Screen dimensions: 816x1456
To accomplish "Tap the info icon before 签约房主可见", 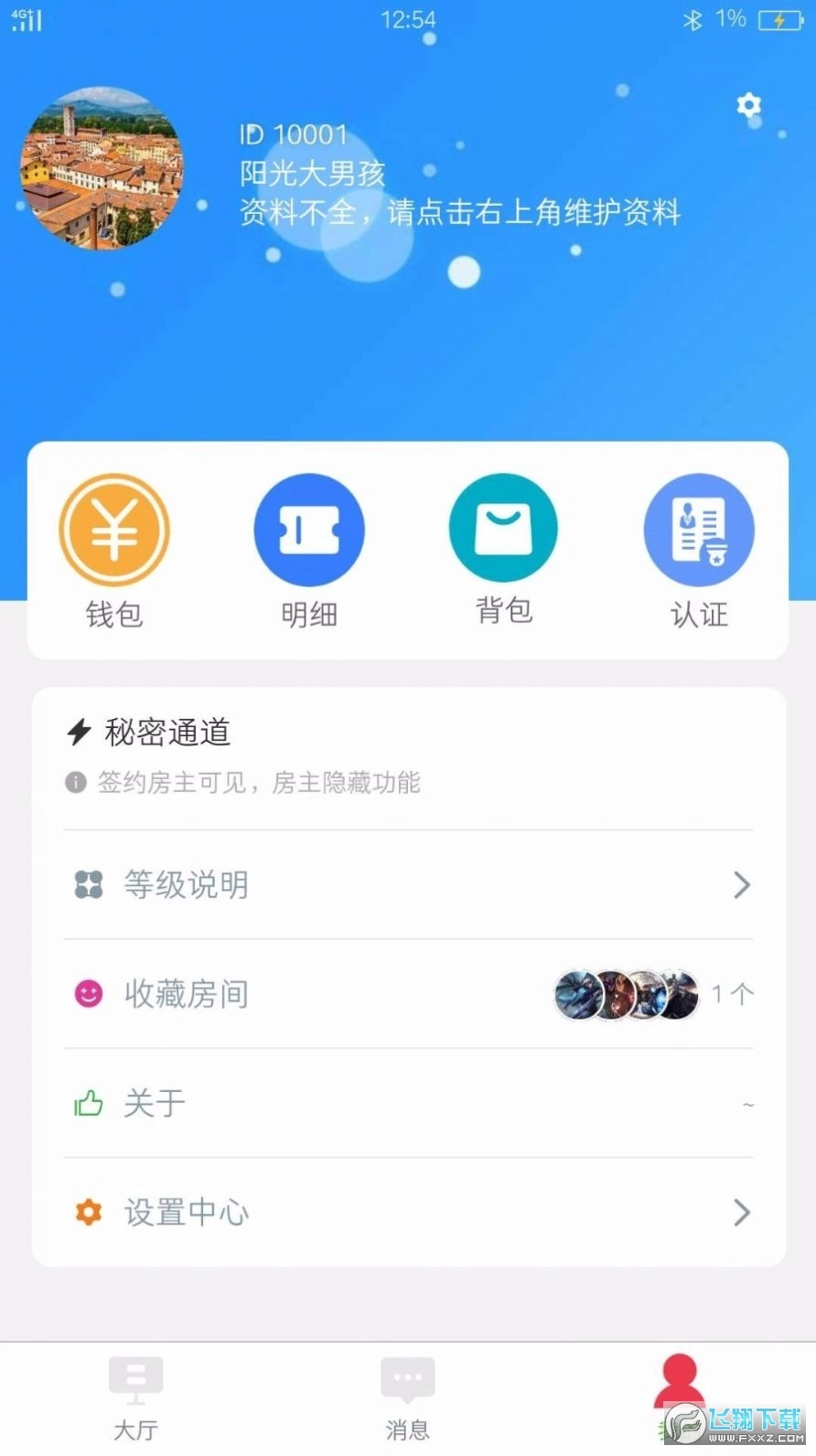I will click(74, 784).
